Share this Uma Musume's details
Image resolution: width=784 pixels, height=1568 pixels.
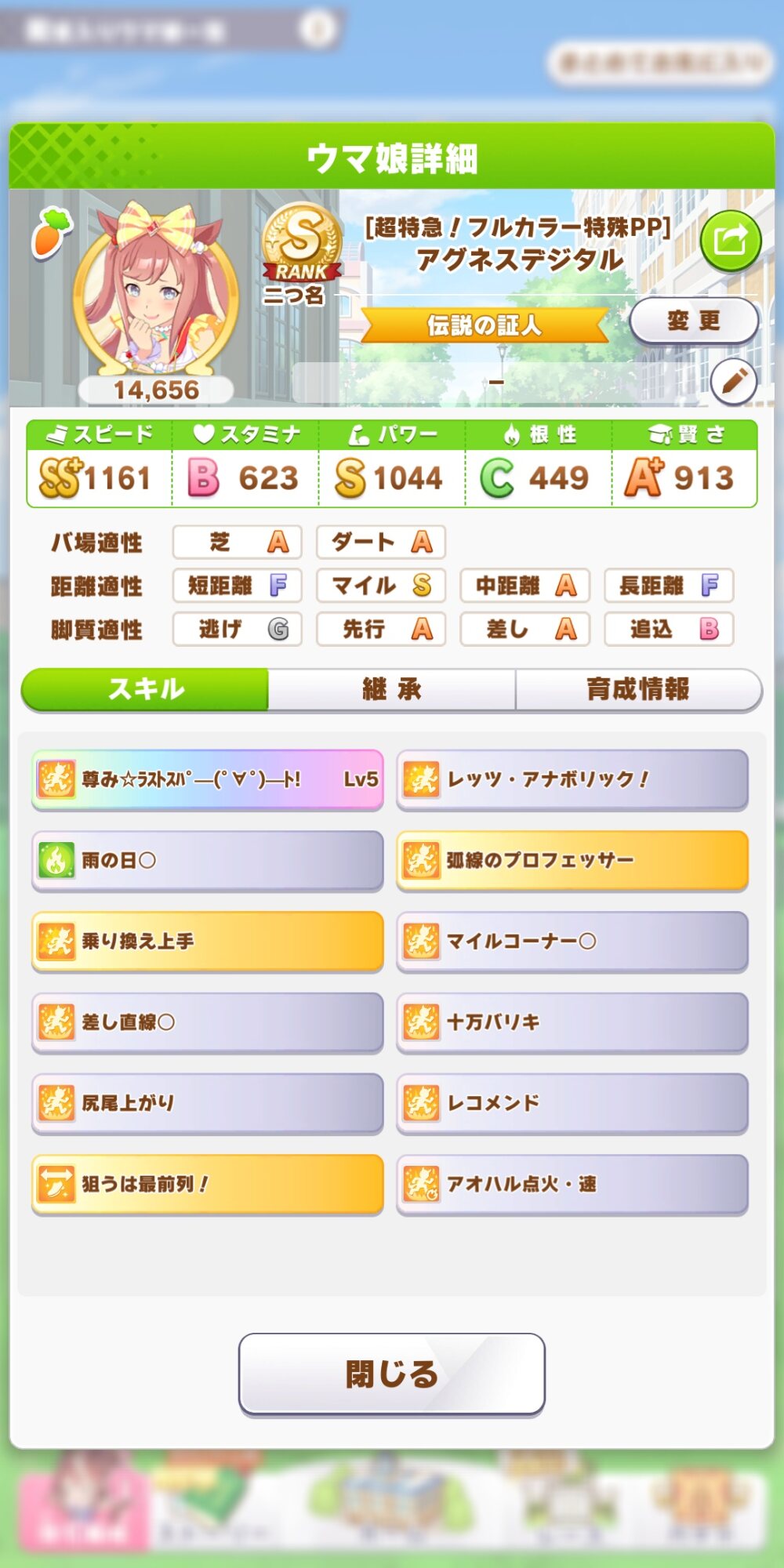click(x=730, y=240)
